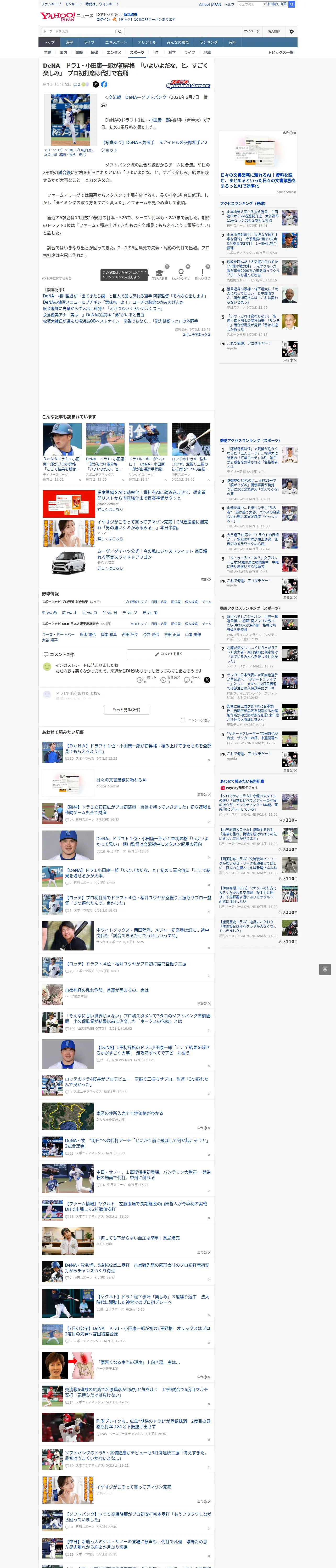Share article on X

95,85
